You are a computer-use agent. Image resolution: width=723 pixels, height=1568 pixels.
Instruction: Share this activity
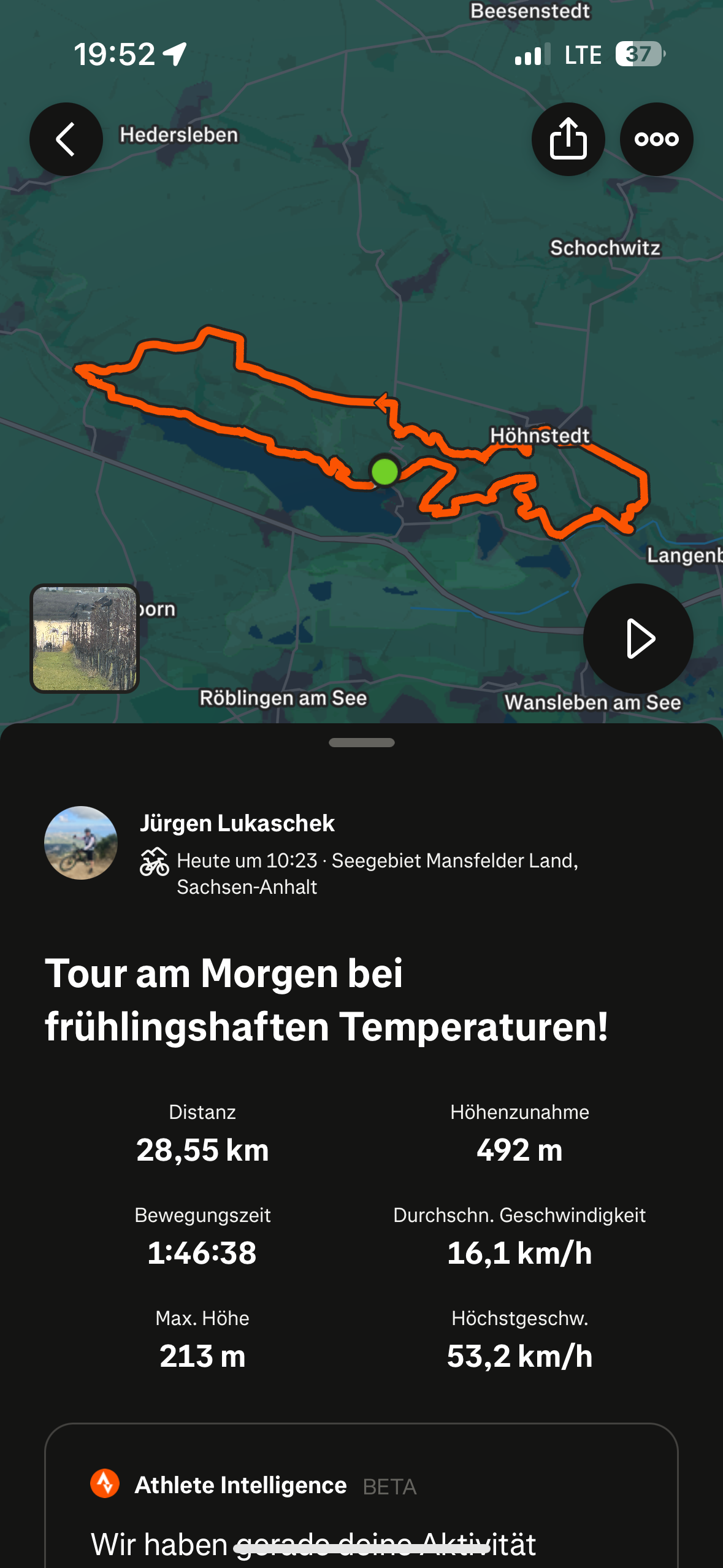coord(568,139)
